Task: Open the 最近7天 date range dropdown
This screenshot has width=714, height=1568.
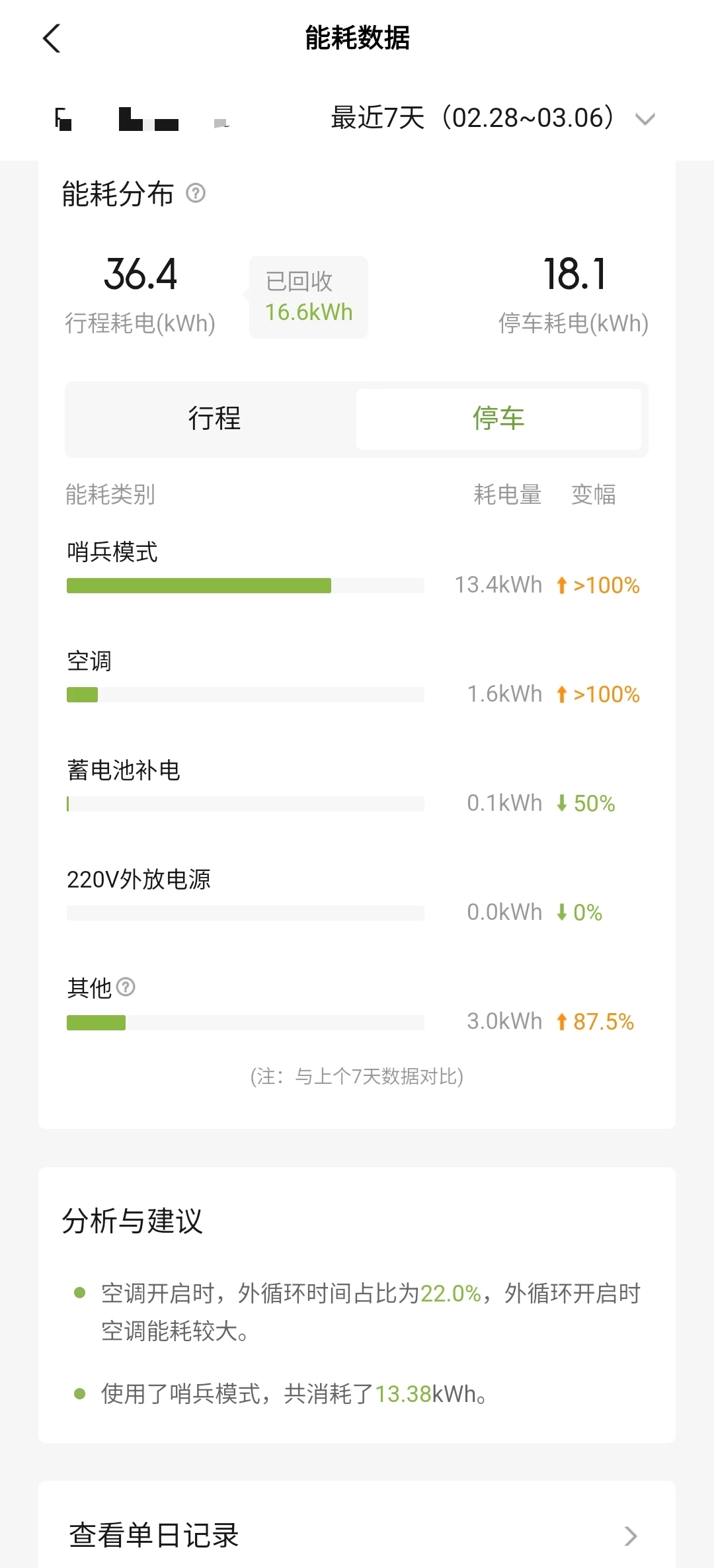Action: point(493,118)
